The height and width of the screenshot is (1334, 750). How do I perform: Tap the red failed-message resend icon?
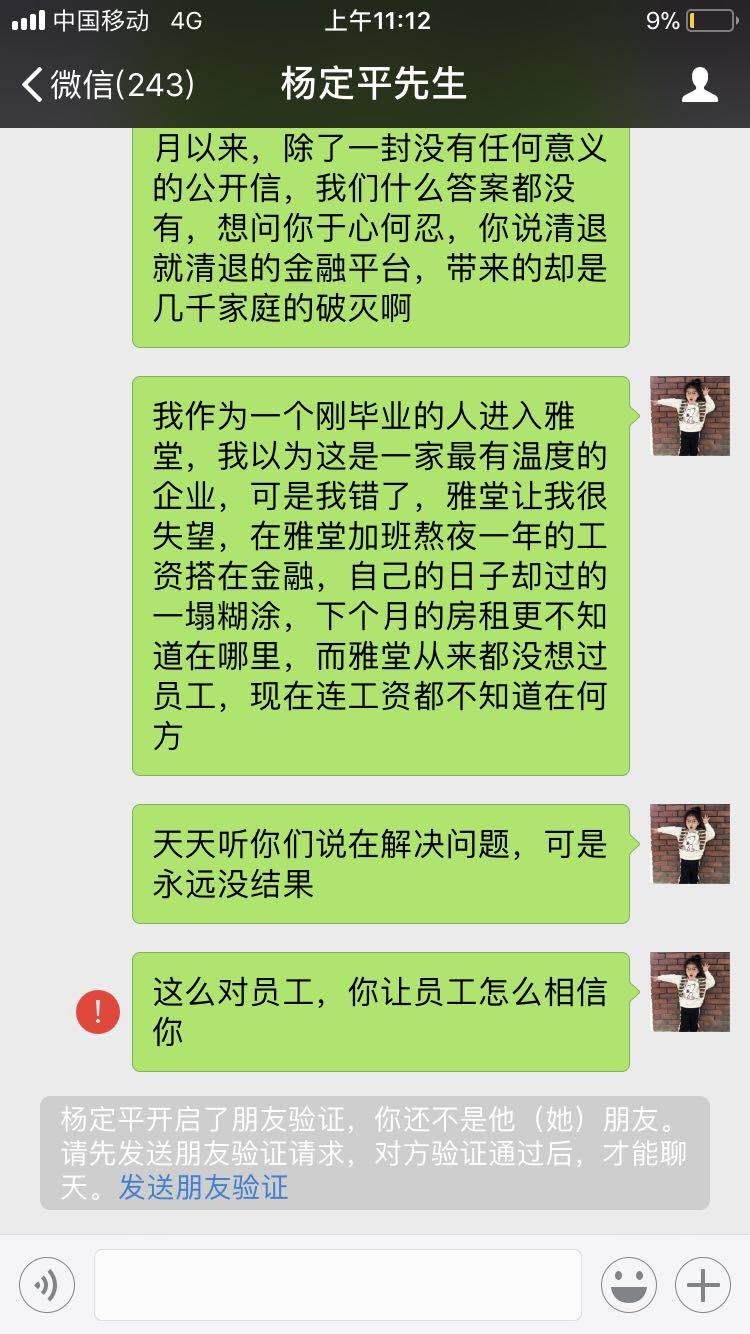tap(98, 1012)
